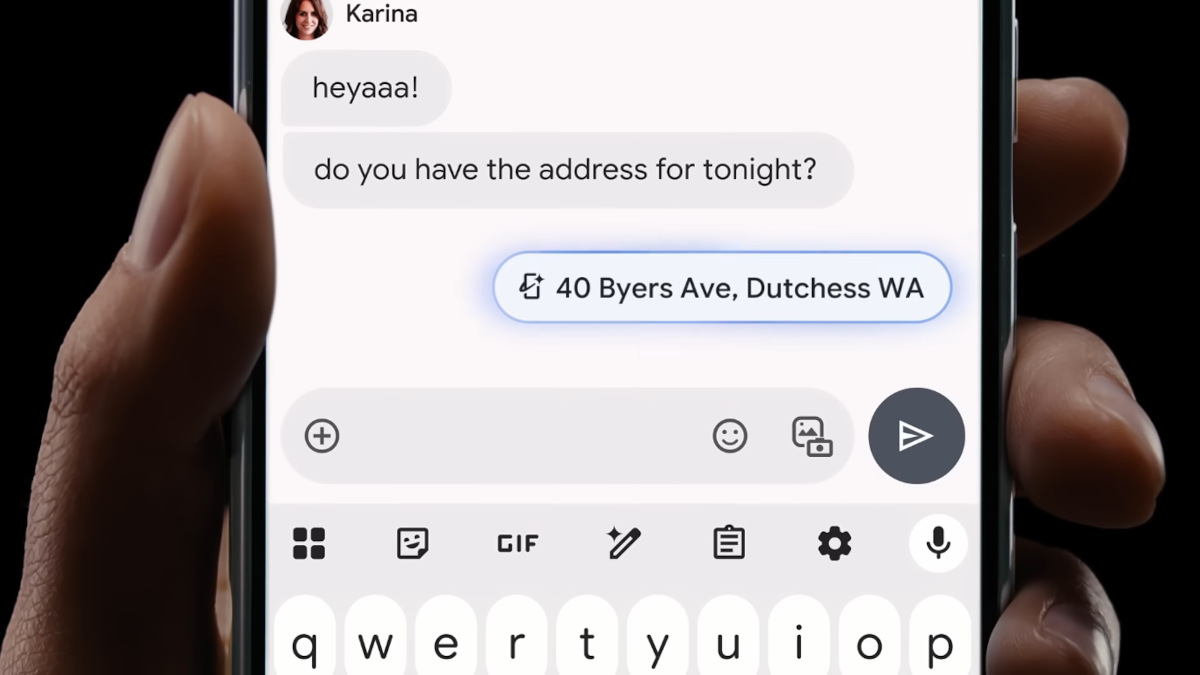Type the letter q key
Viewport: 1200px width, 675px height.
click(x=305, y=640)
